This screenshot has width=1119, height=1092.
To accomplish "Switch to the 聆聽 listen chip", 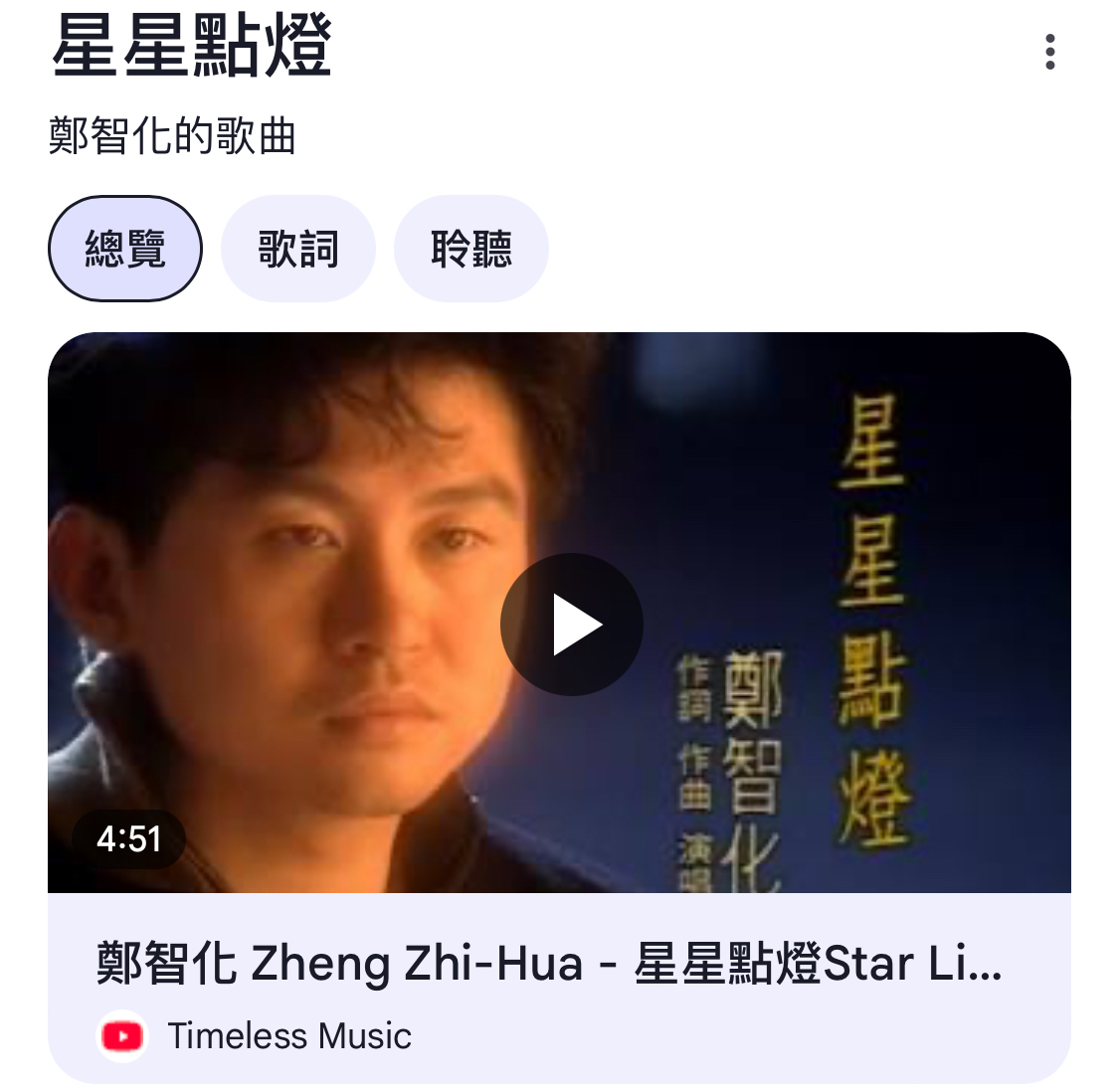I will (x=471, y=249).
